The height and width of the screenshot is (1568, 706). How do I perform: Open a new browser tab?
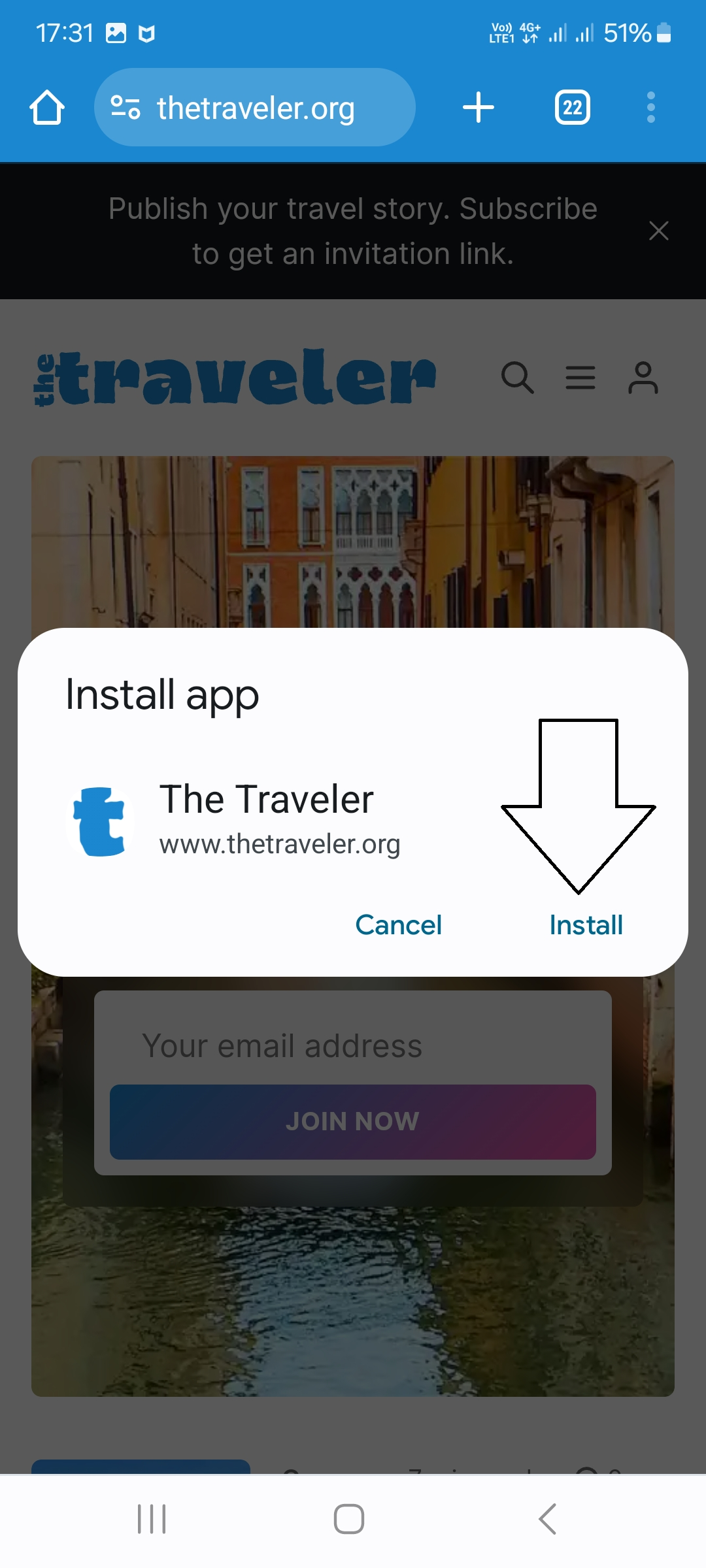[x=478, y=108]
